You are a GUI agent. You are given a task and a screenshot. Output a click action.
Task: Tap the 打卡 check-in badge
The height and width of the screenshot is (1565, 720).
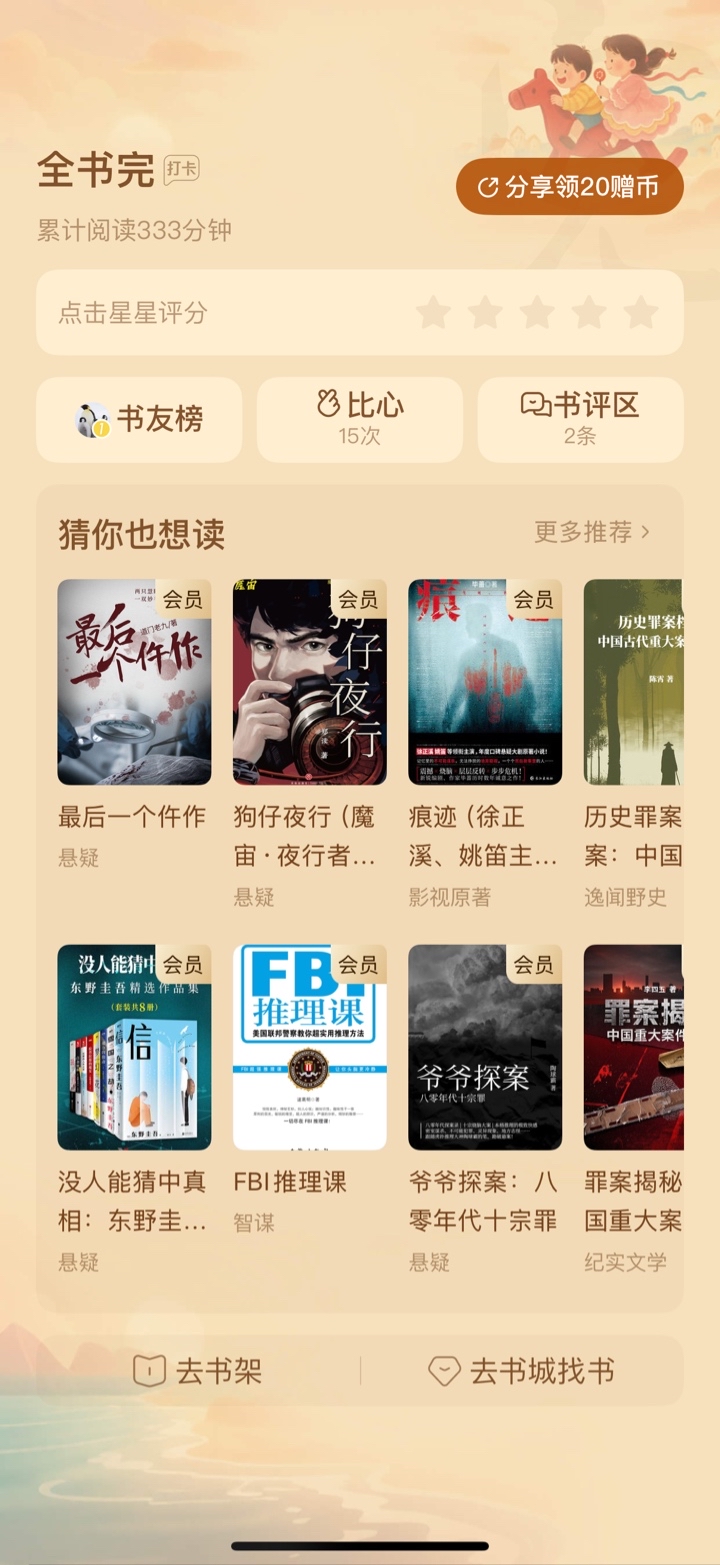(x=182, y=169)
